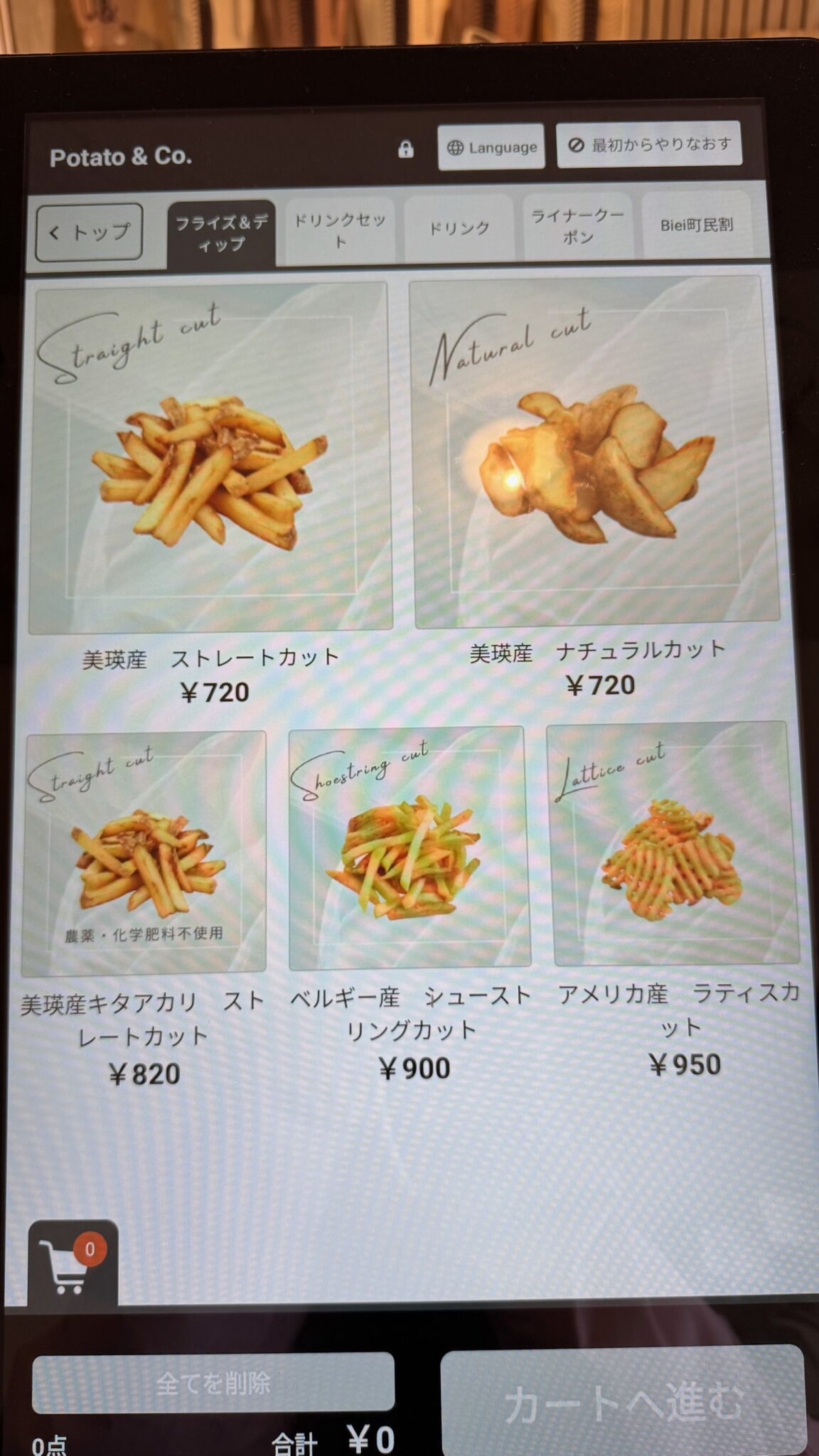Image resolution: width=819 pixels, height=1456 pixels.
Task: Select the フライズ&ディップ tab
Action: click(x=221, y=233)
